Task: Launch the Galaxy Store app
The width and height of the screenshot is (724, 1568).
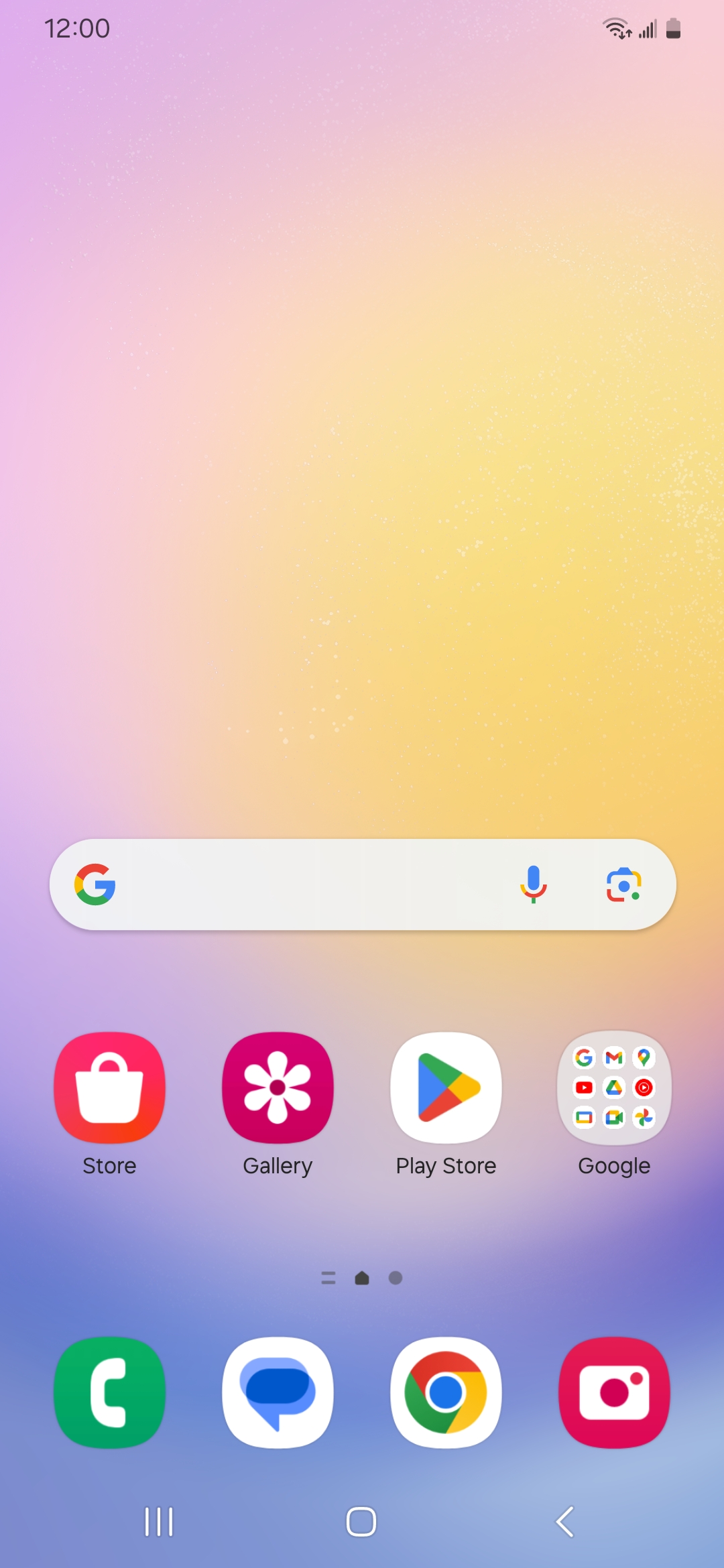Action: click(x=109, y=1087)
